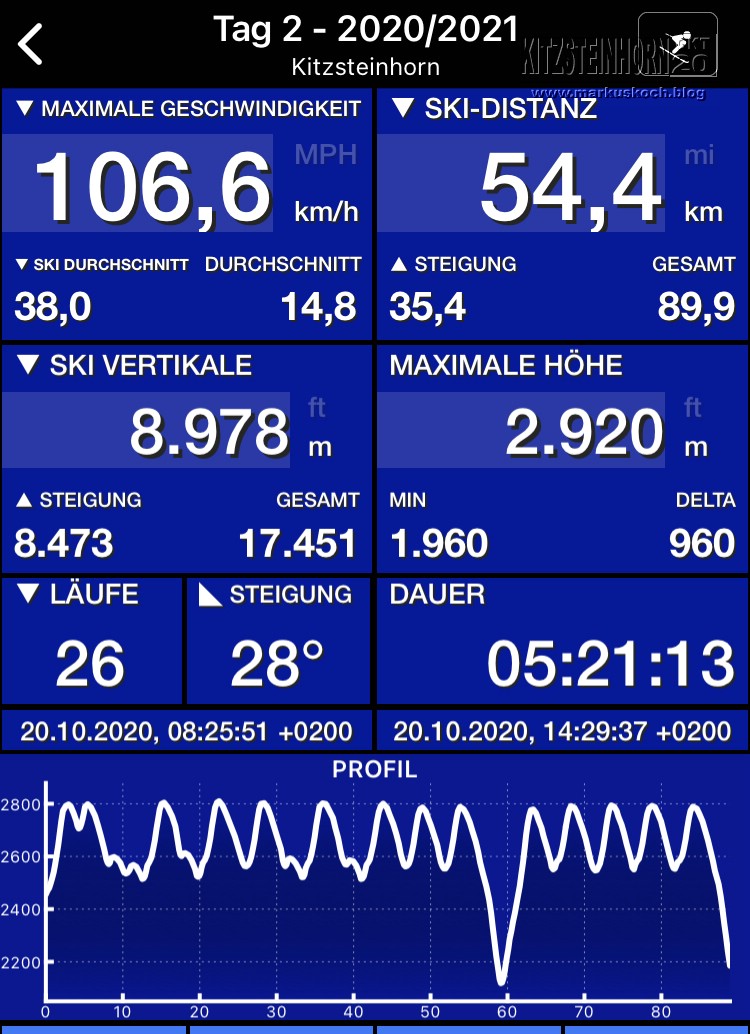Switch ski distance unit to mi

(700, 155)
